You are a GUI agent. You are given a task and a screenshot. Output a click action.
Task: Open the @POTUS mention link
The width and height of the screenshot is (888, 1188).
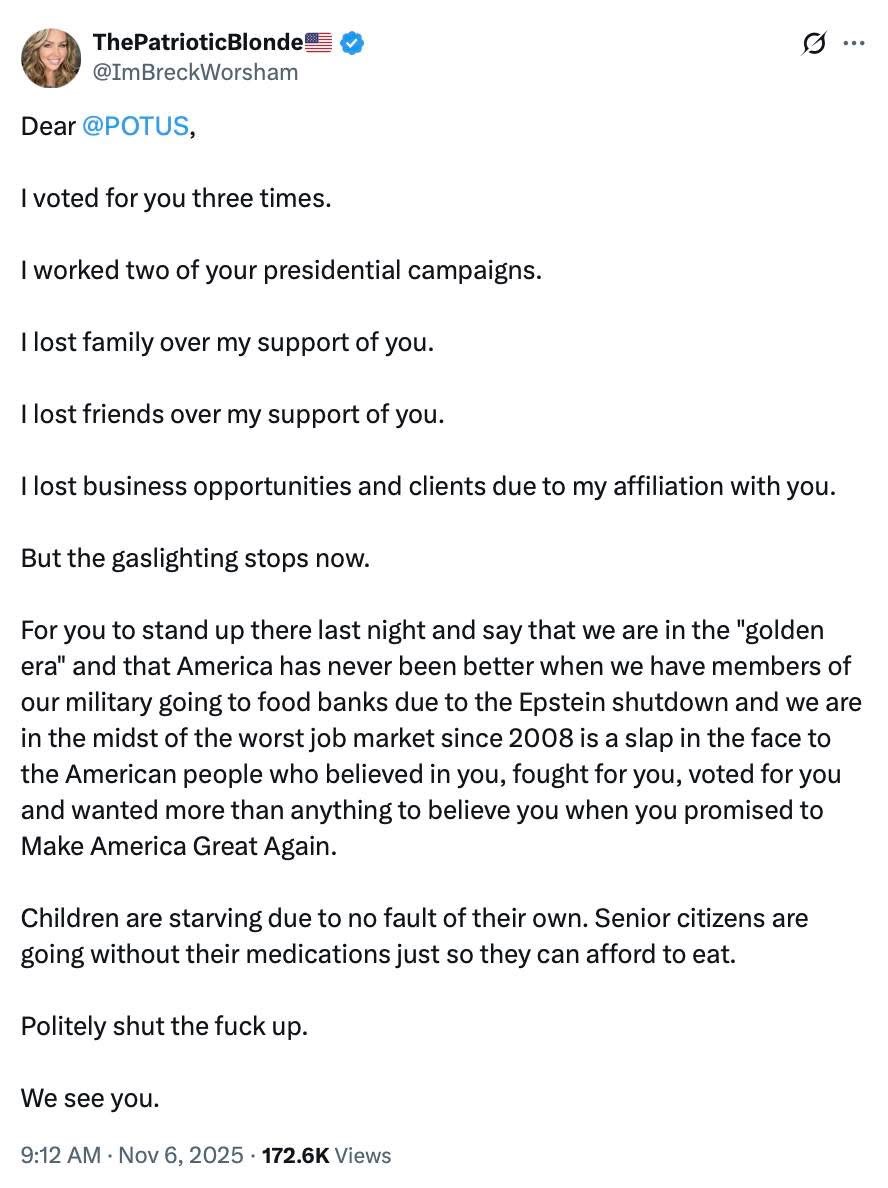[x=135, y=127]
